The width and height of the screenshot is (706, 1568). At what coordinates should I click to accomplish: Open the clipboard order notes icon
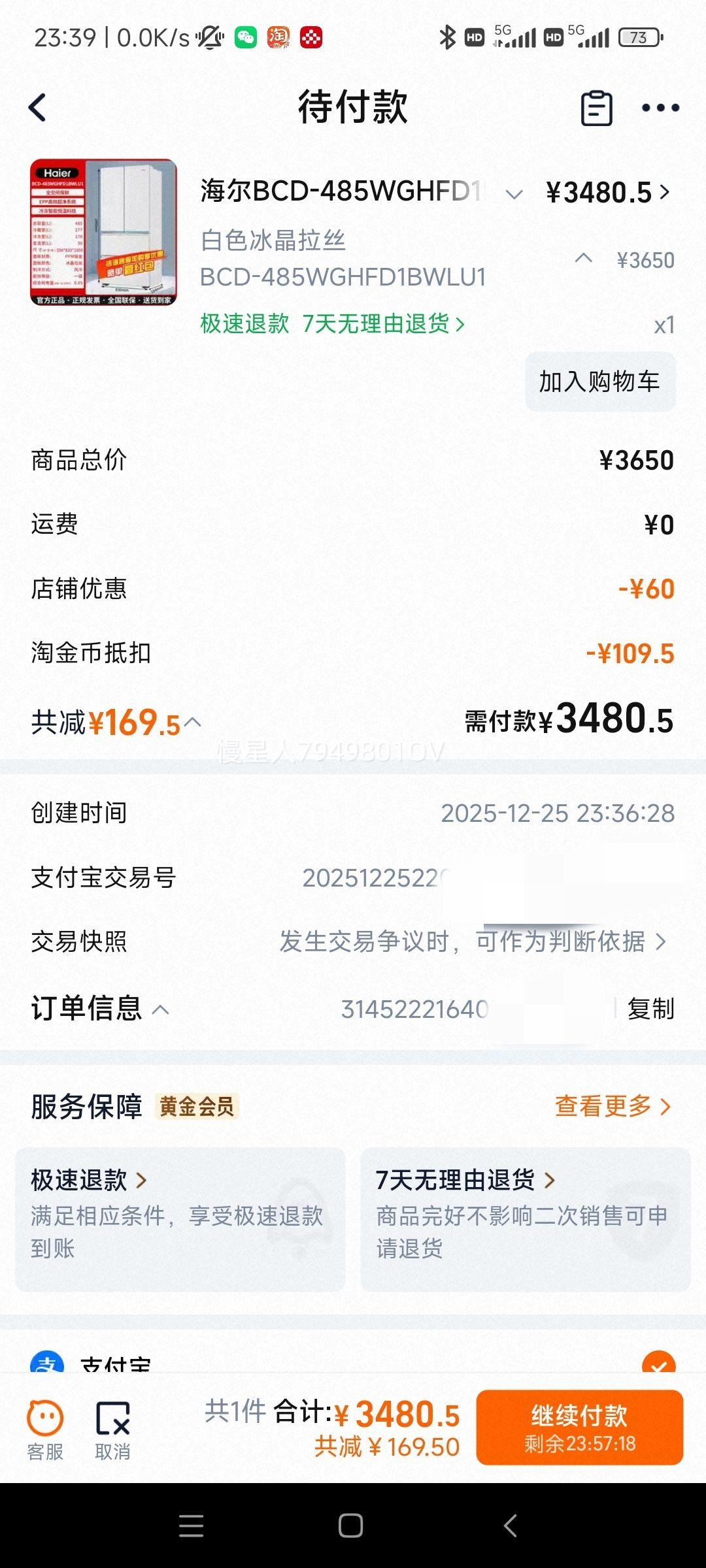tap(596, 108)
